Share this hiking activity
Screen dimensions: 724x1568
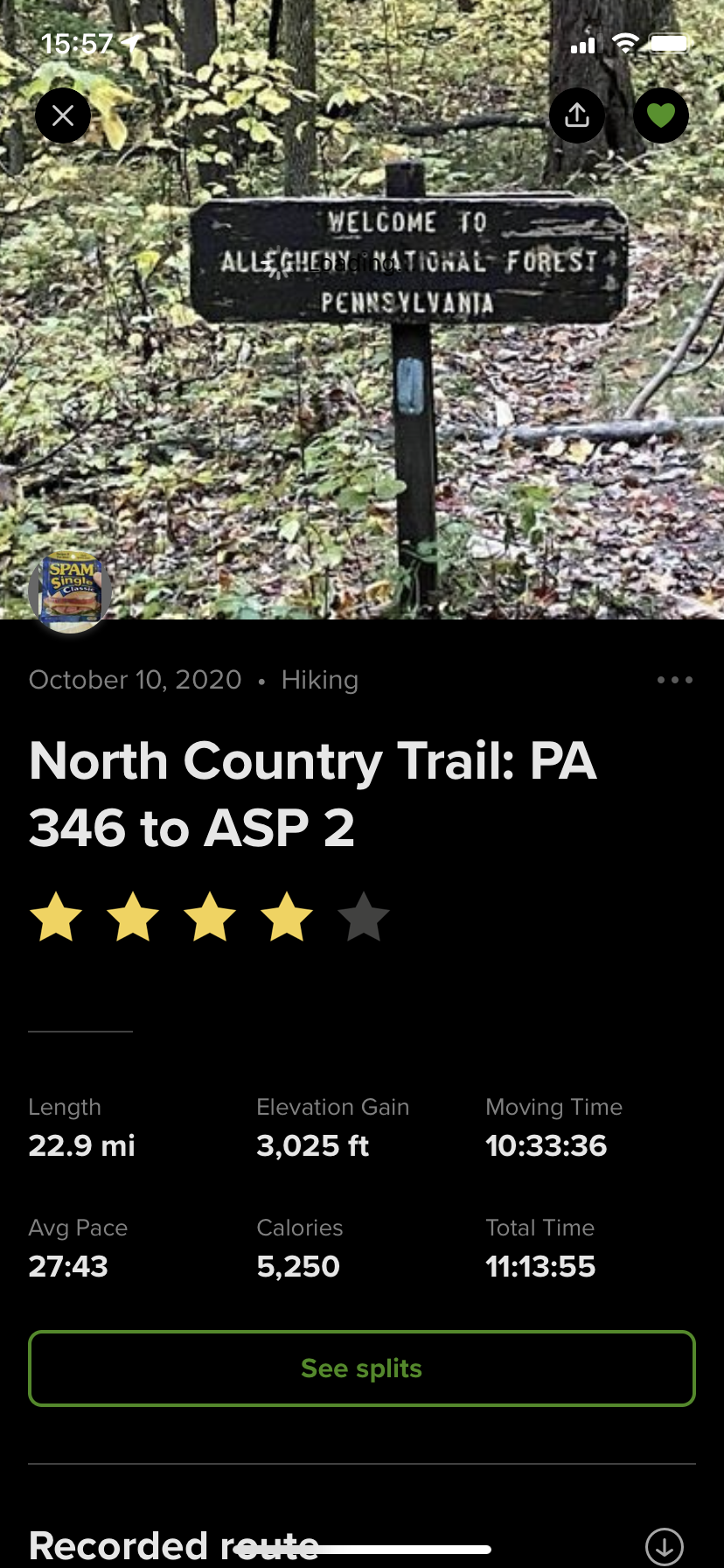577,115
